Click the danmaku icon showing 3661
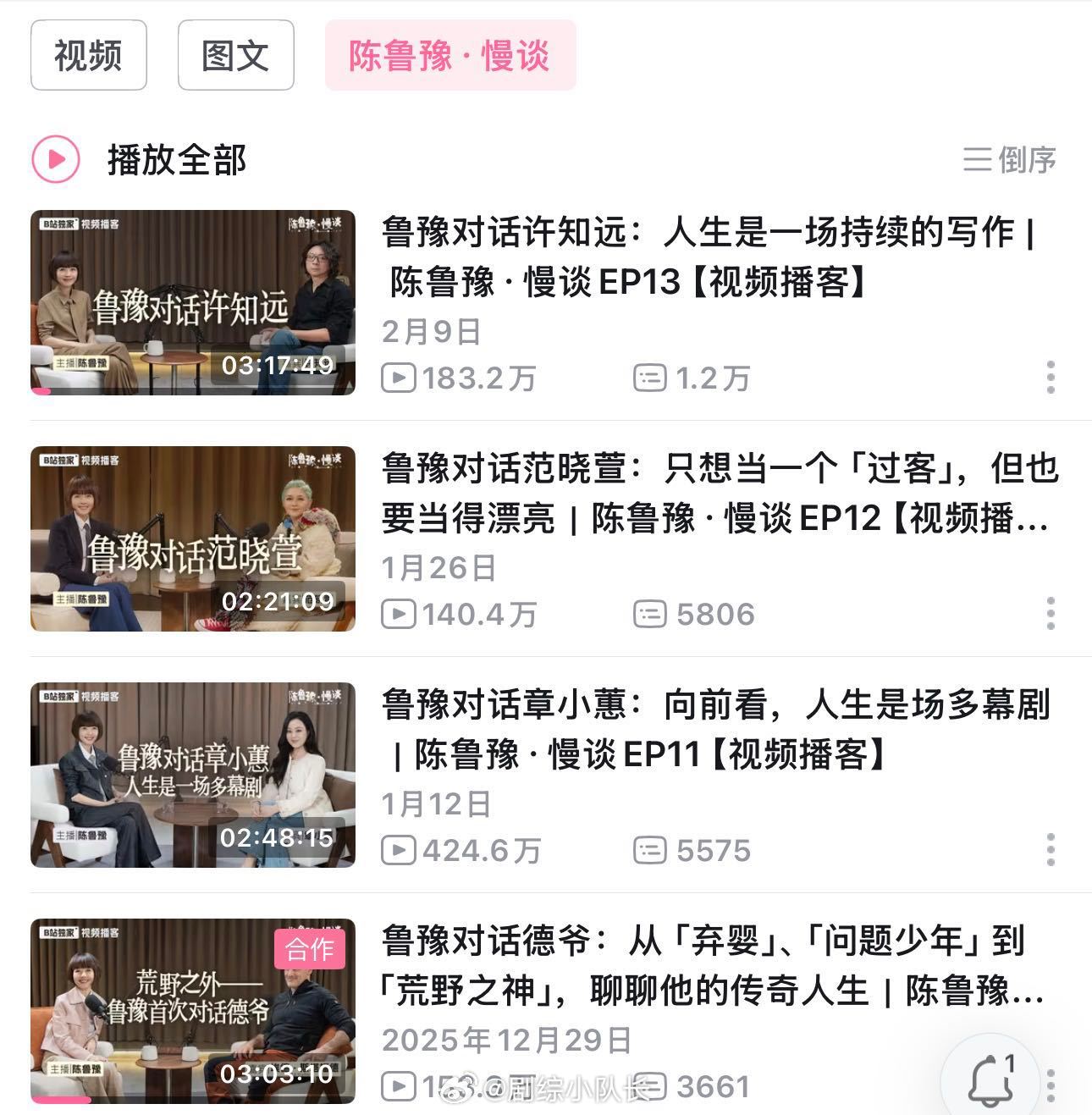The width and height of the screenshot is (1092, 1115). pos(649,1089)
